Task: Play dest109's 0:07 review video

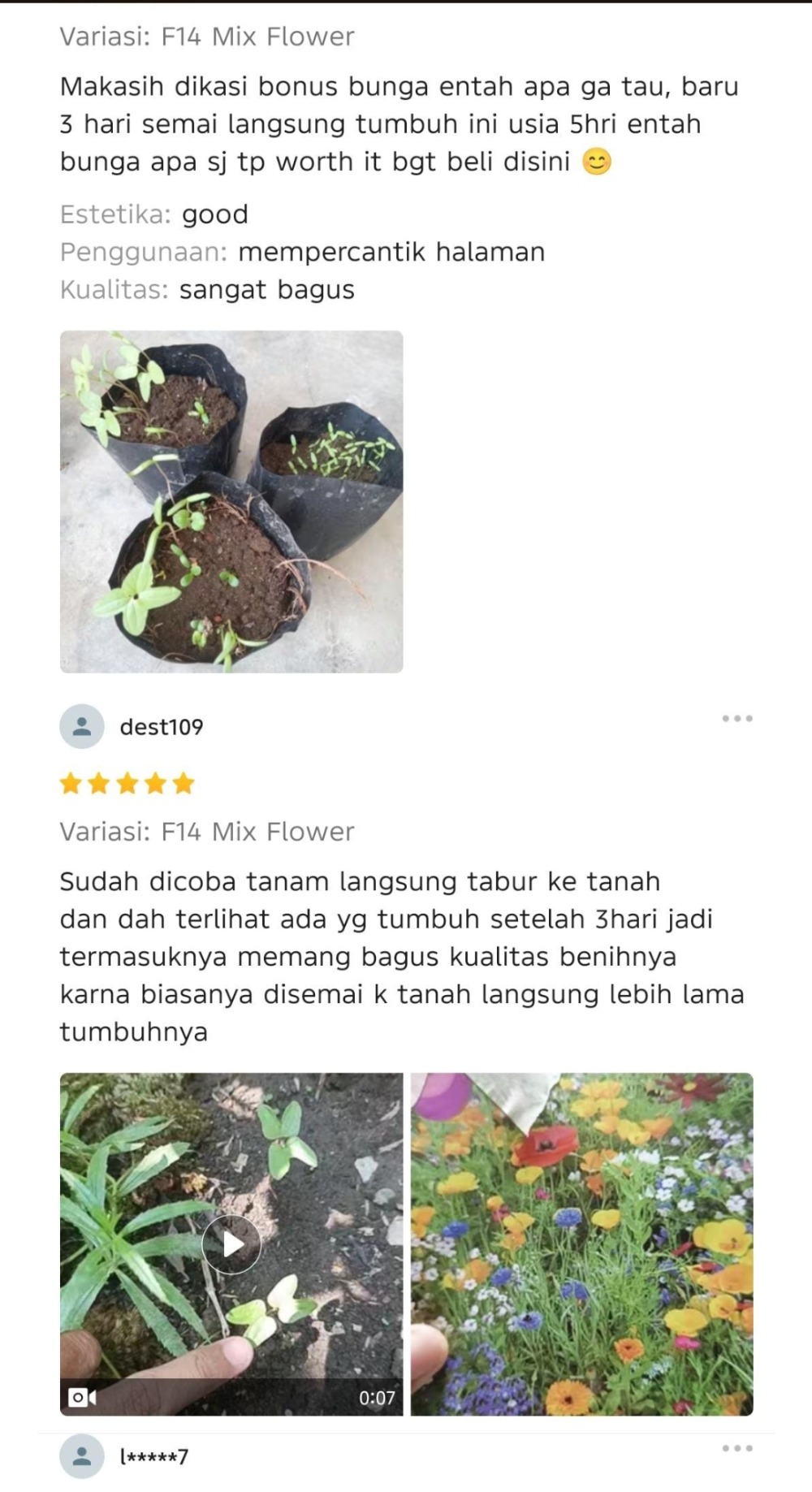Action: click(x=231, y=1244)
